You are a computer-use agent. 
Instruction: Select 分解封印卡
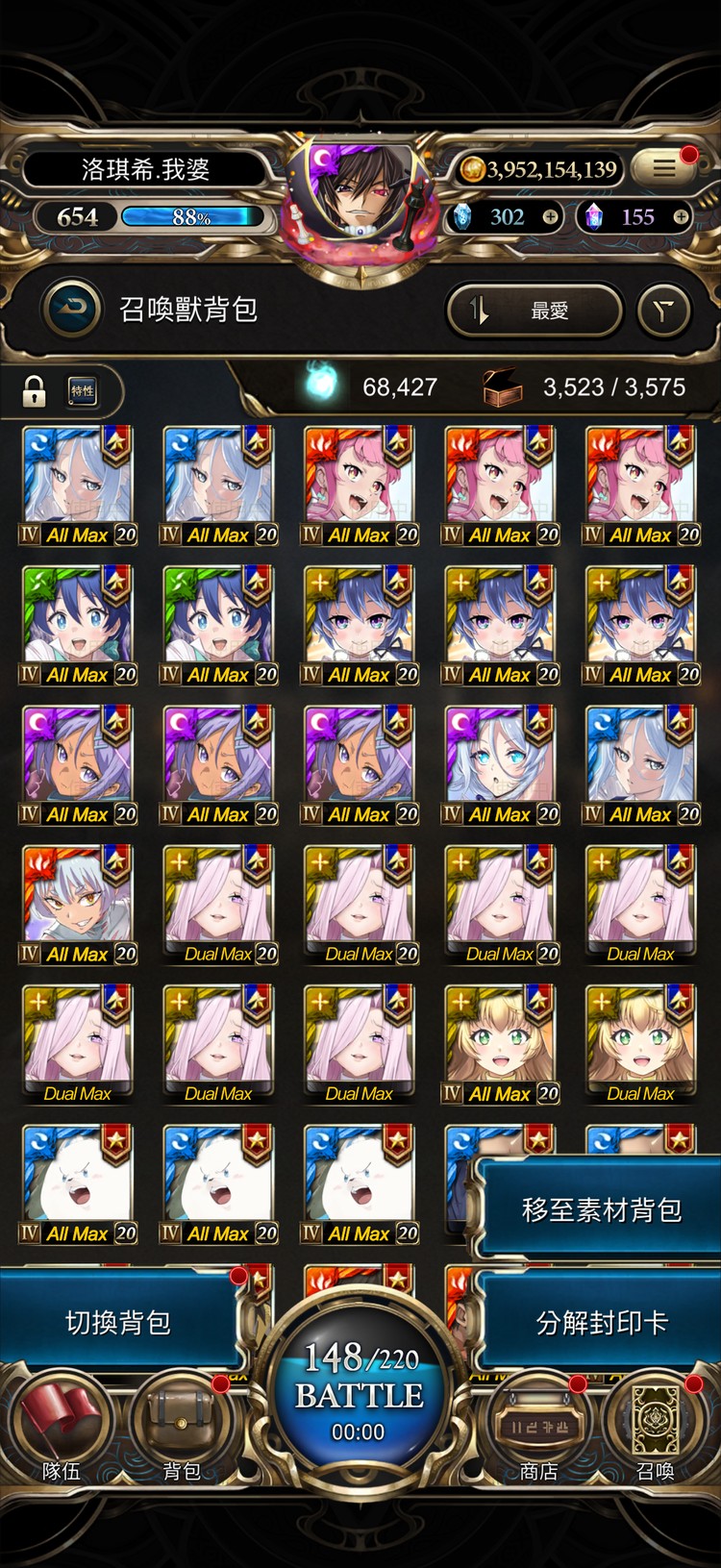point(601,1323)
